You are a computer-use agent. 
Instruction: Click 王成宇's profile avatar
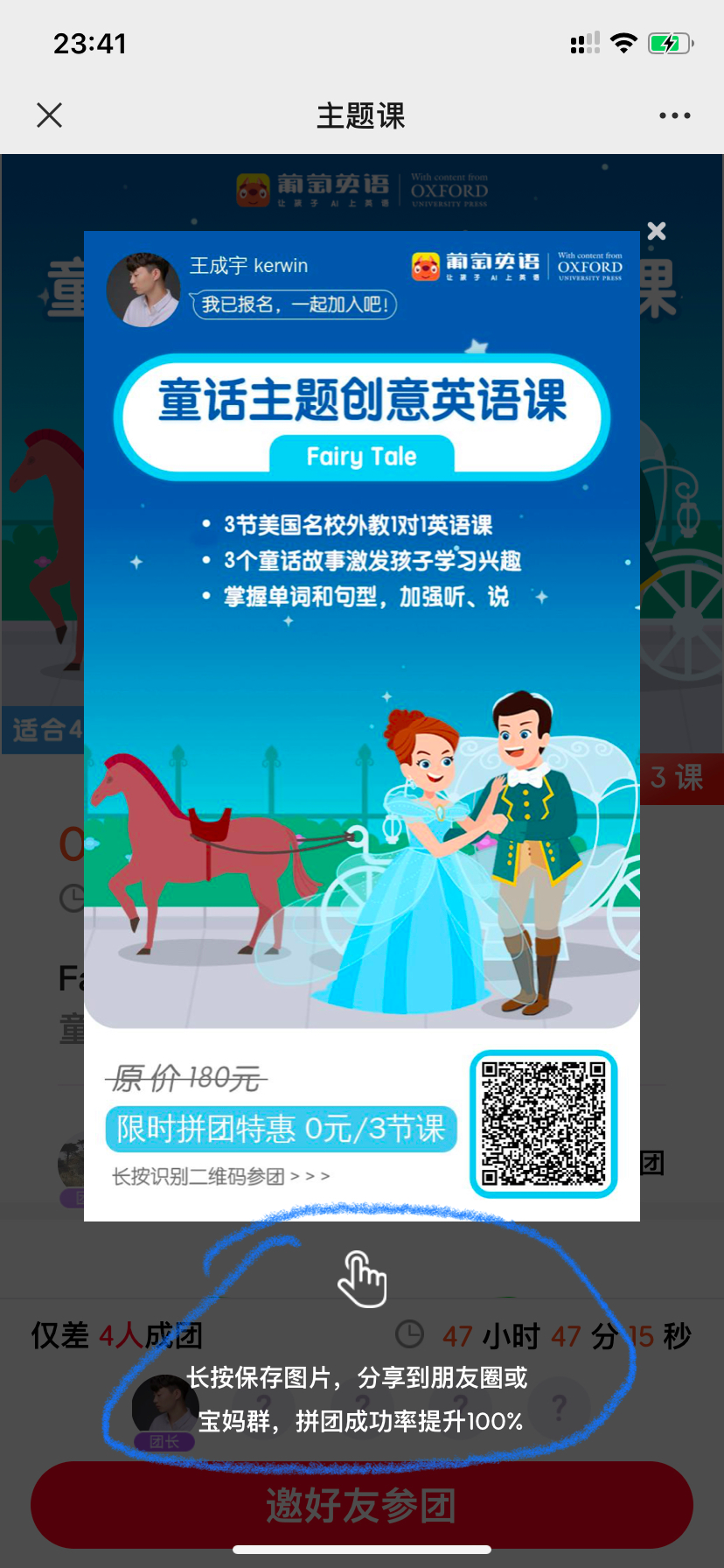pos(143,289)
